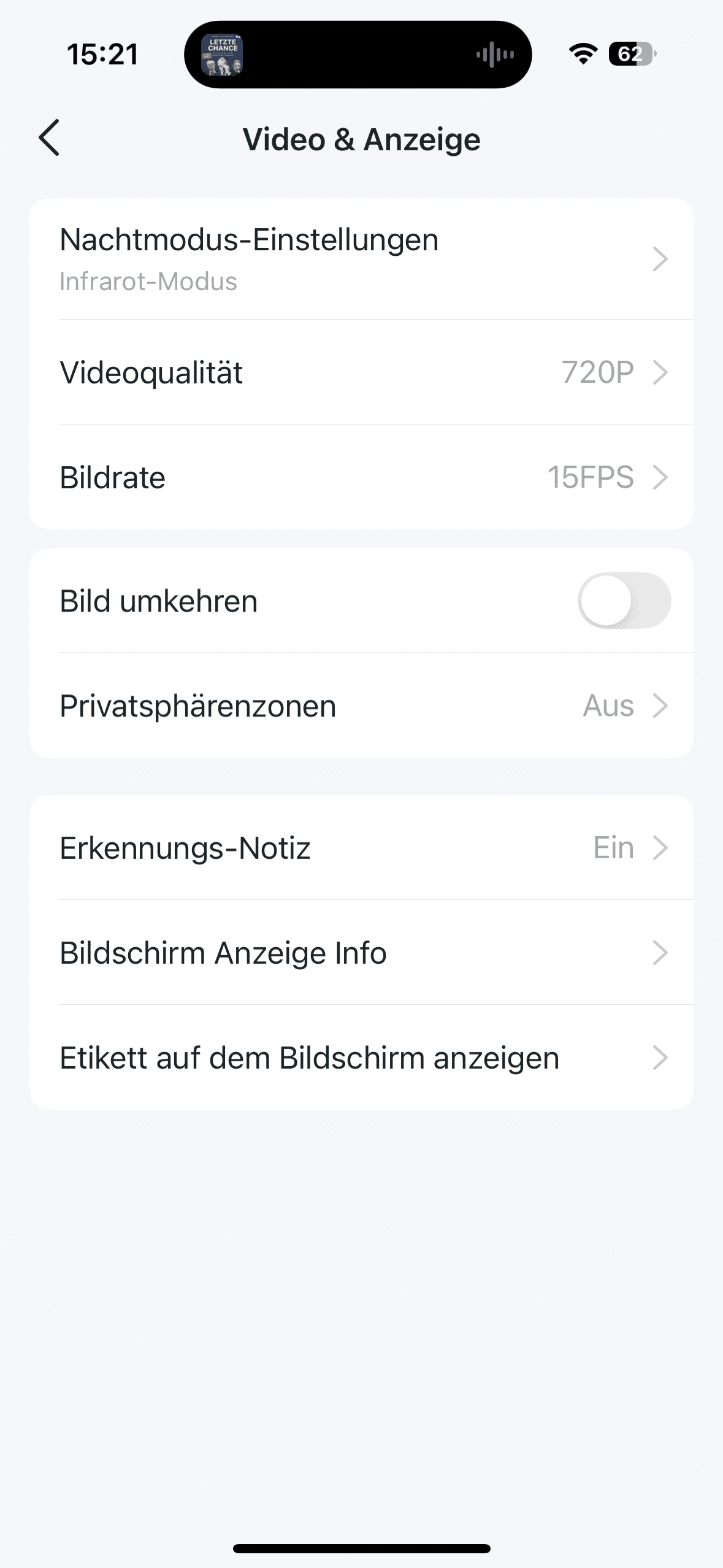Open Etikett auf dem Bildschirm anzeigen
The height and width of the screenshot is (1568, 723).
pos(361,1058)
